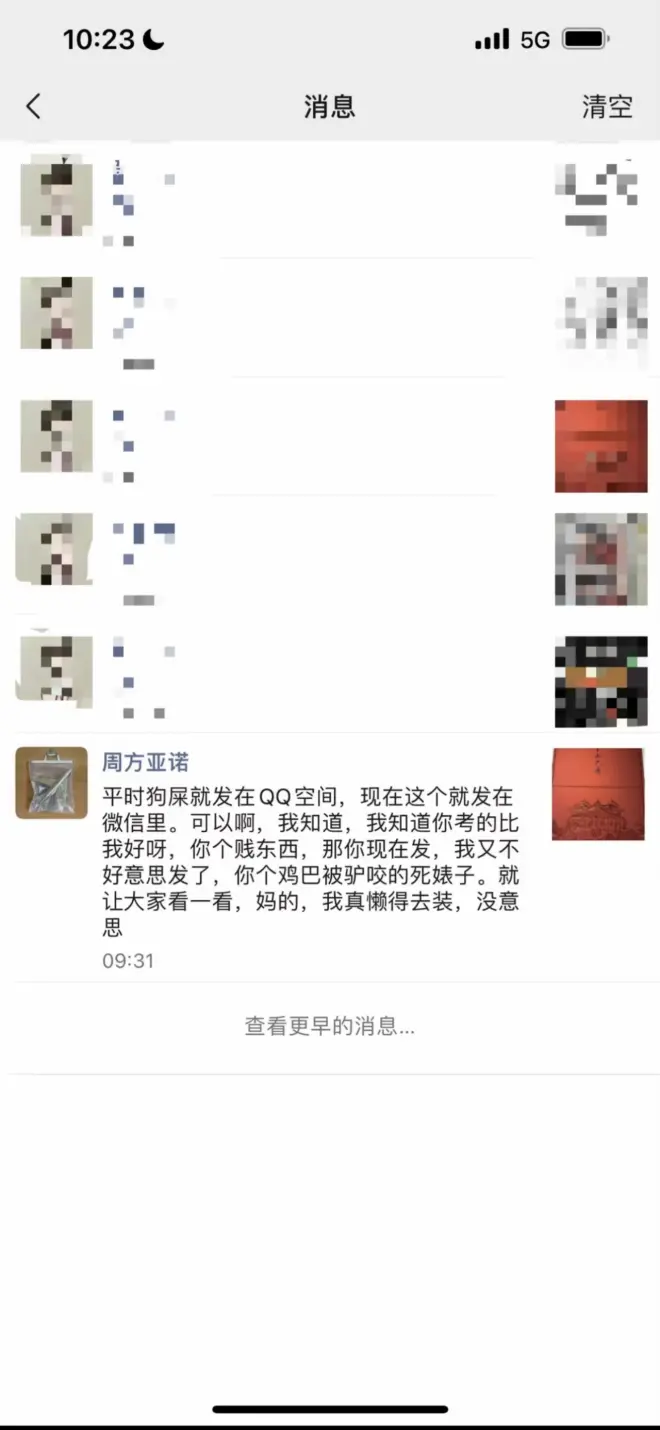Load earlier messages via 查看更早的消息

(329, 1026)
